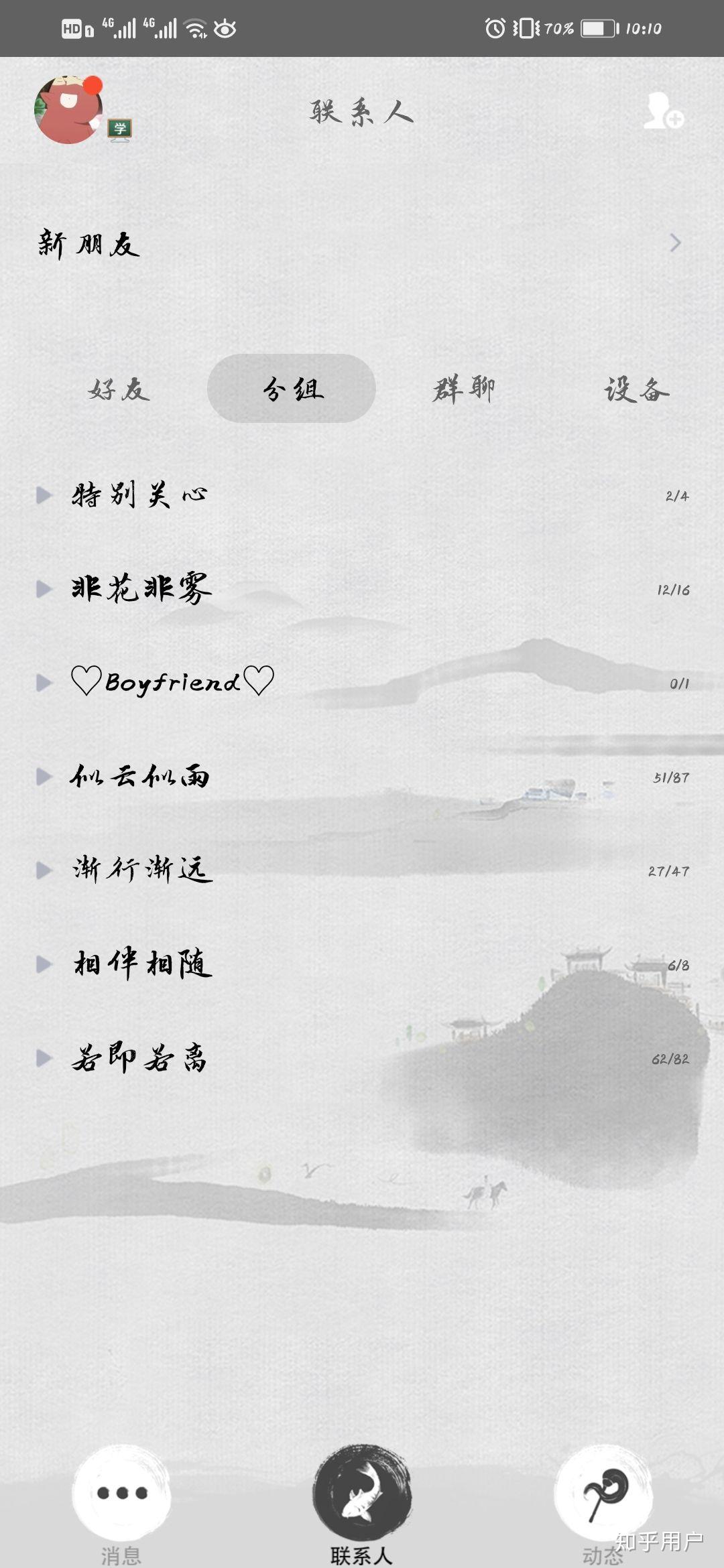724x1568 pixels.
Task: Open your profile avatar
Action: (x=68, y=111)
